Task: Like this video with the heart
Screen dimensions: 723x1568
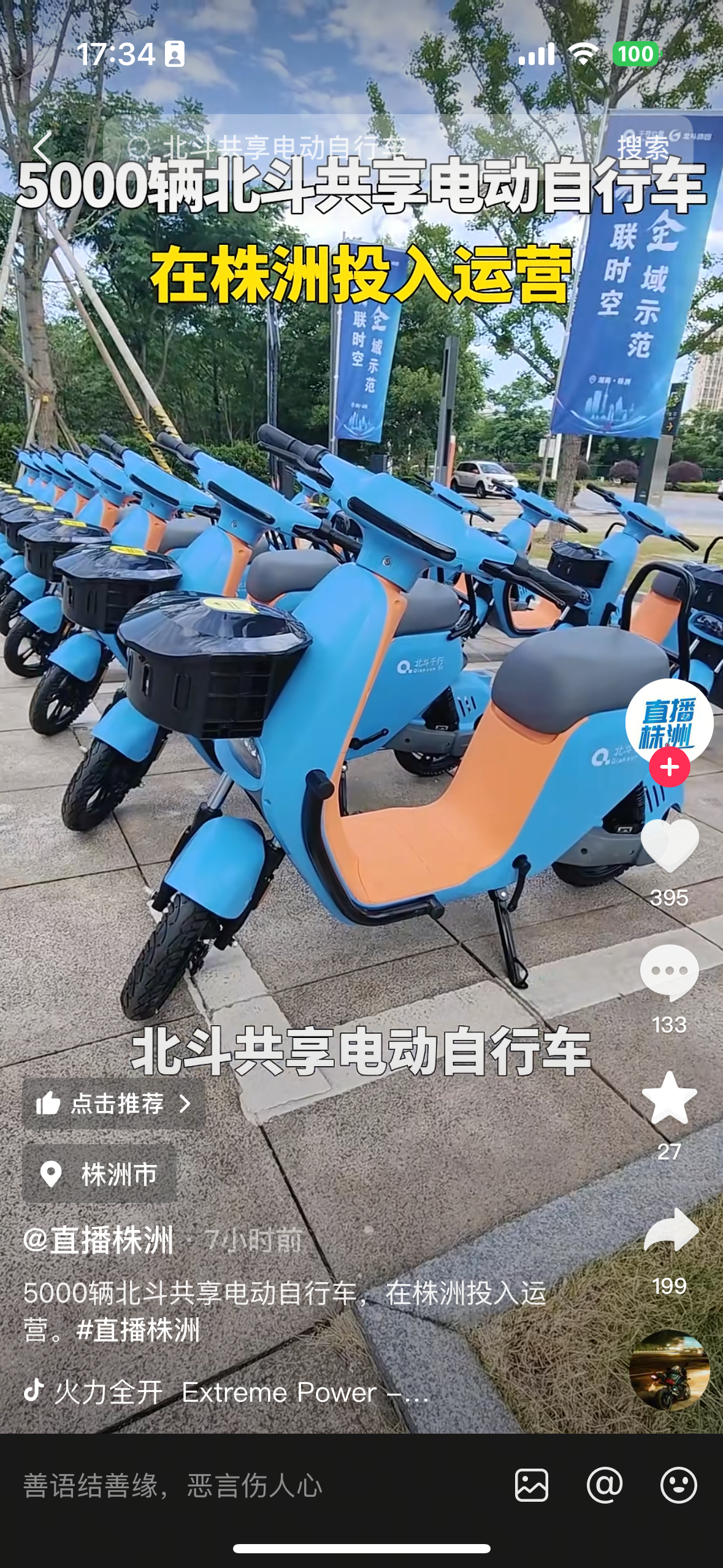Action: tap(669, 845)
